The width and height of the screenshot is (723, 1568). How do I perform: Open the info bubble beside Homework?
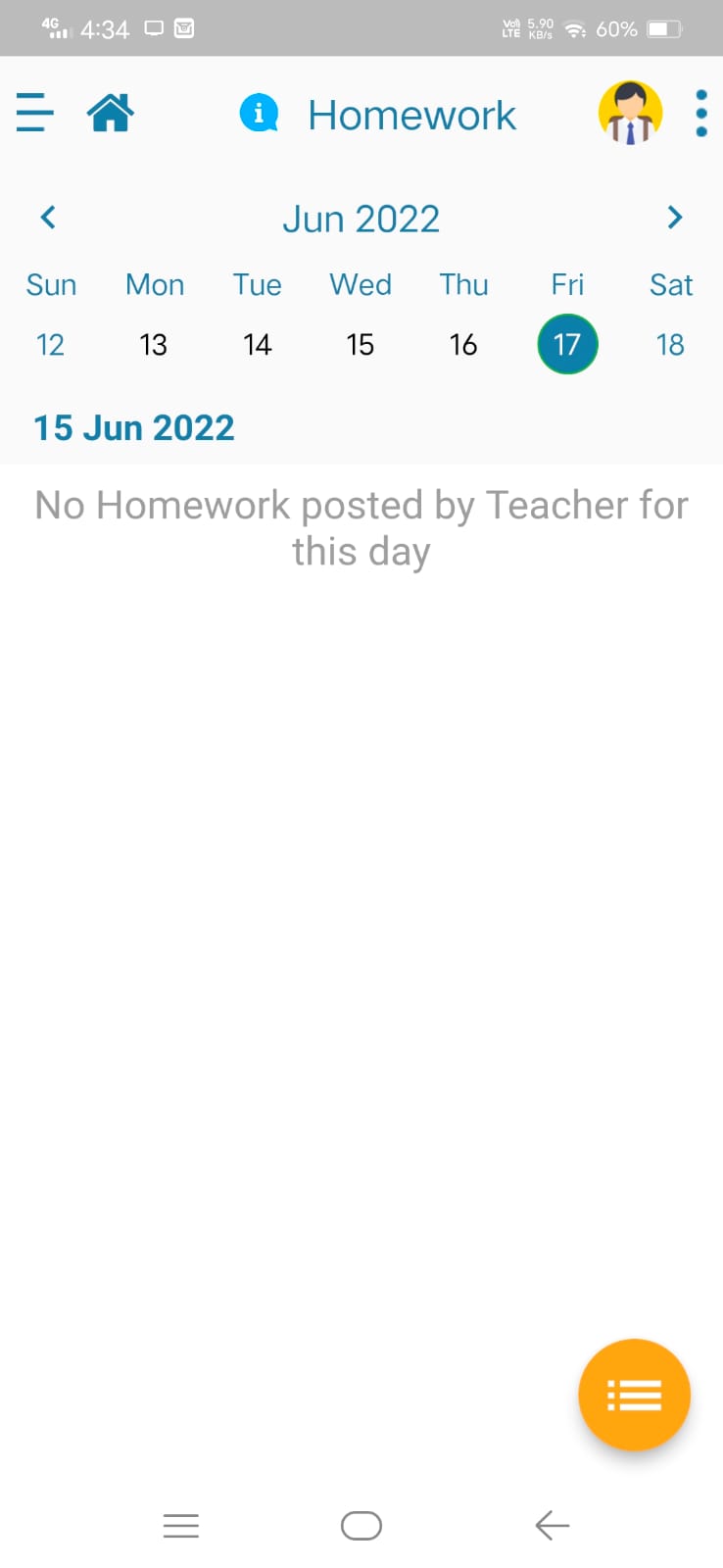[259, 114]
